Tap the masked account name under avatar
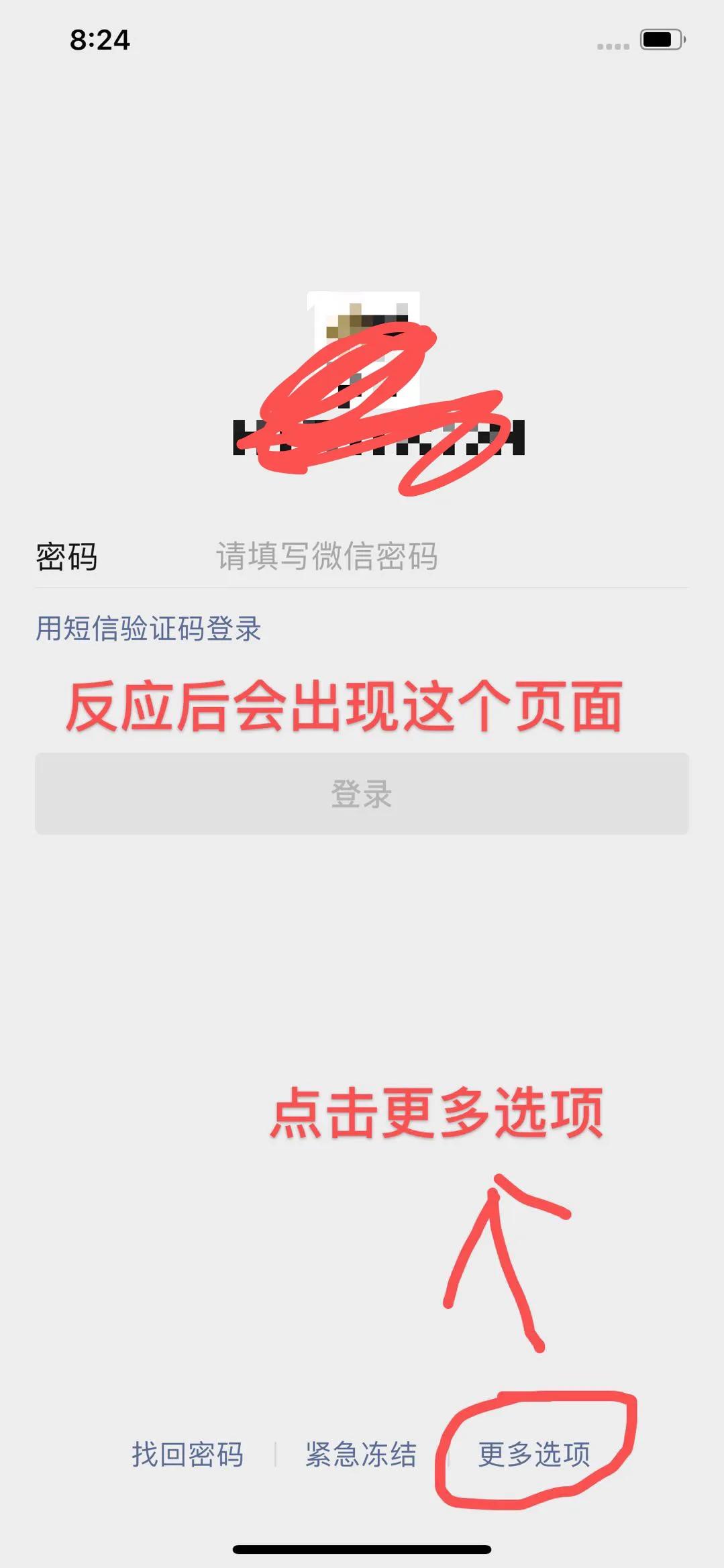The height and width of the screenshot is (1568, 724). (x=379, y=437)
